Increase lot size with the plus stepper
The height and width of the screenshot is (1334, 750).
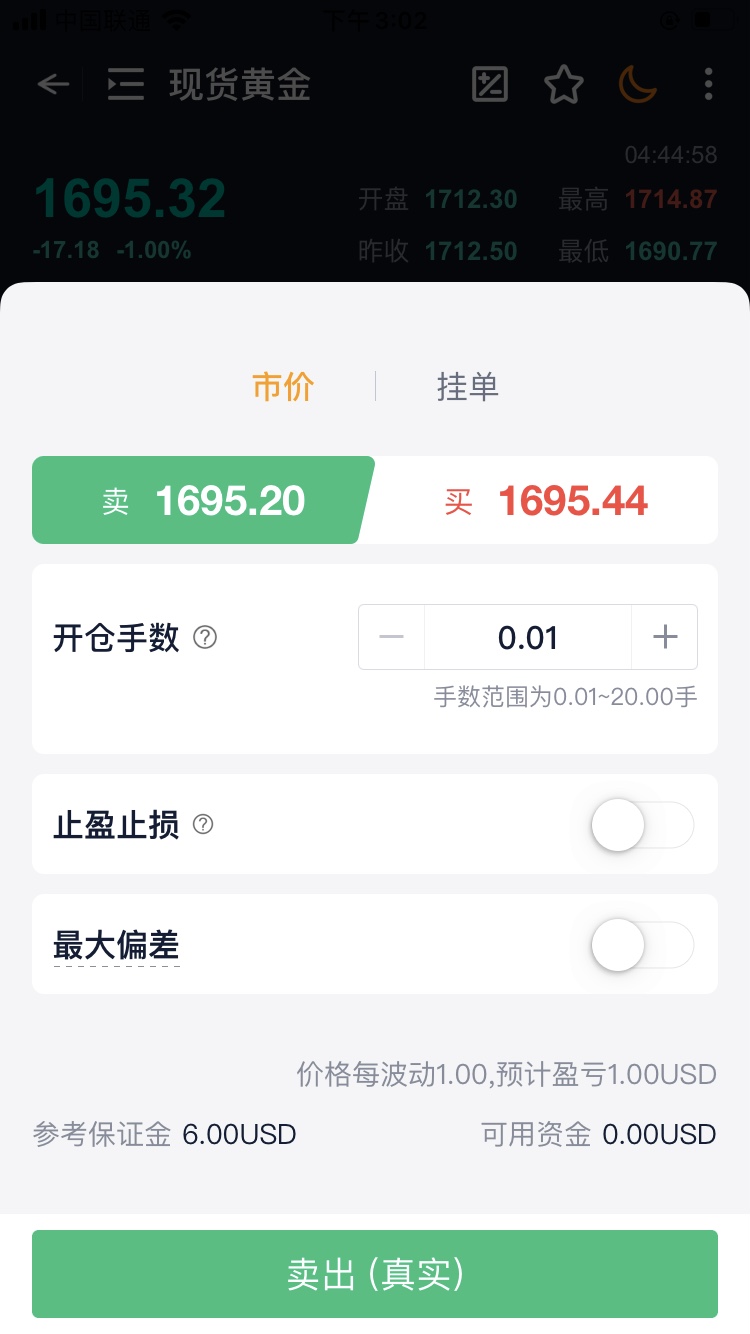(664, 637)
